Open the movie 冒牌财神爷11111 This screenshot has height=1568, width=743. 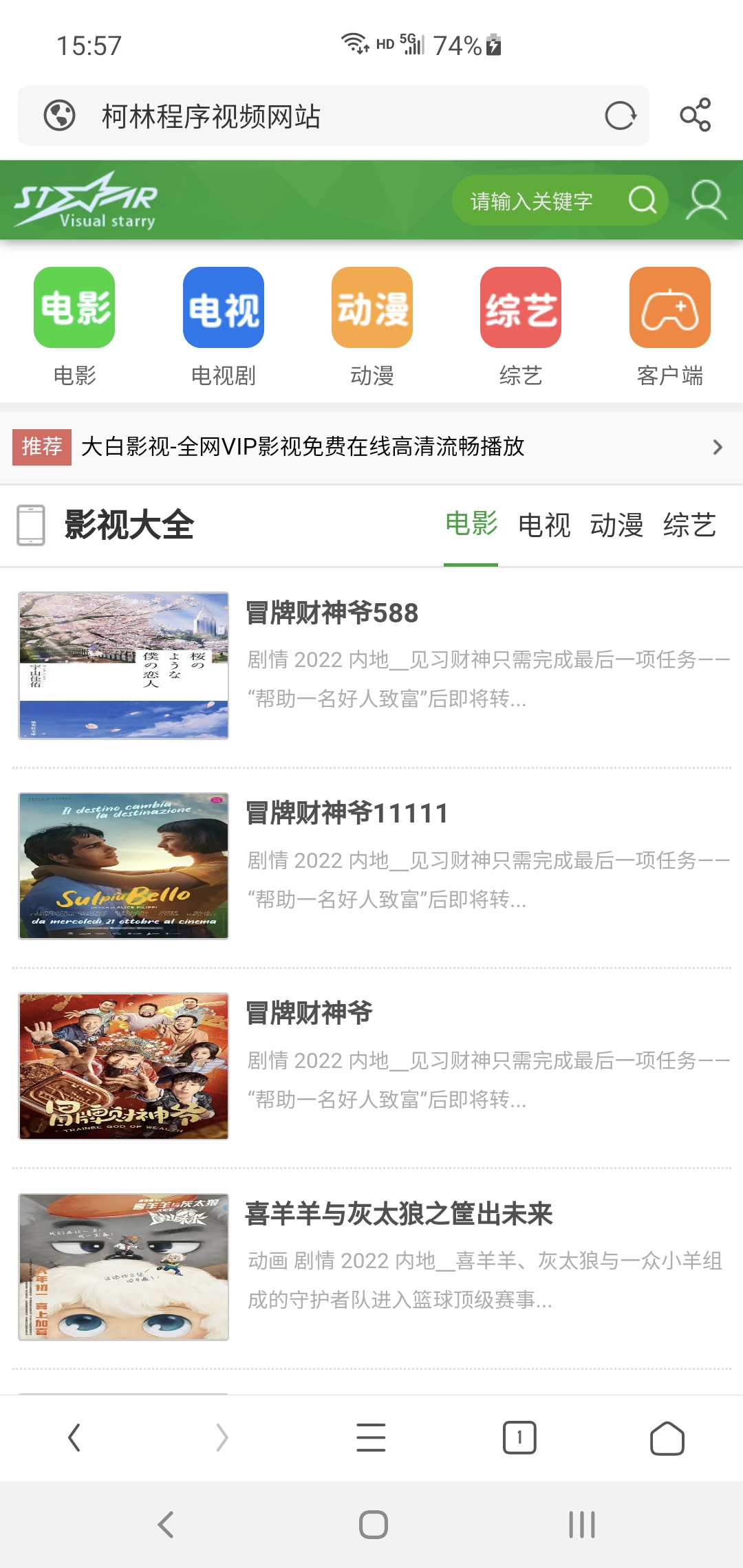tap(347, 814)
